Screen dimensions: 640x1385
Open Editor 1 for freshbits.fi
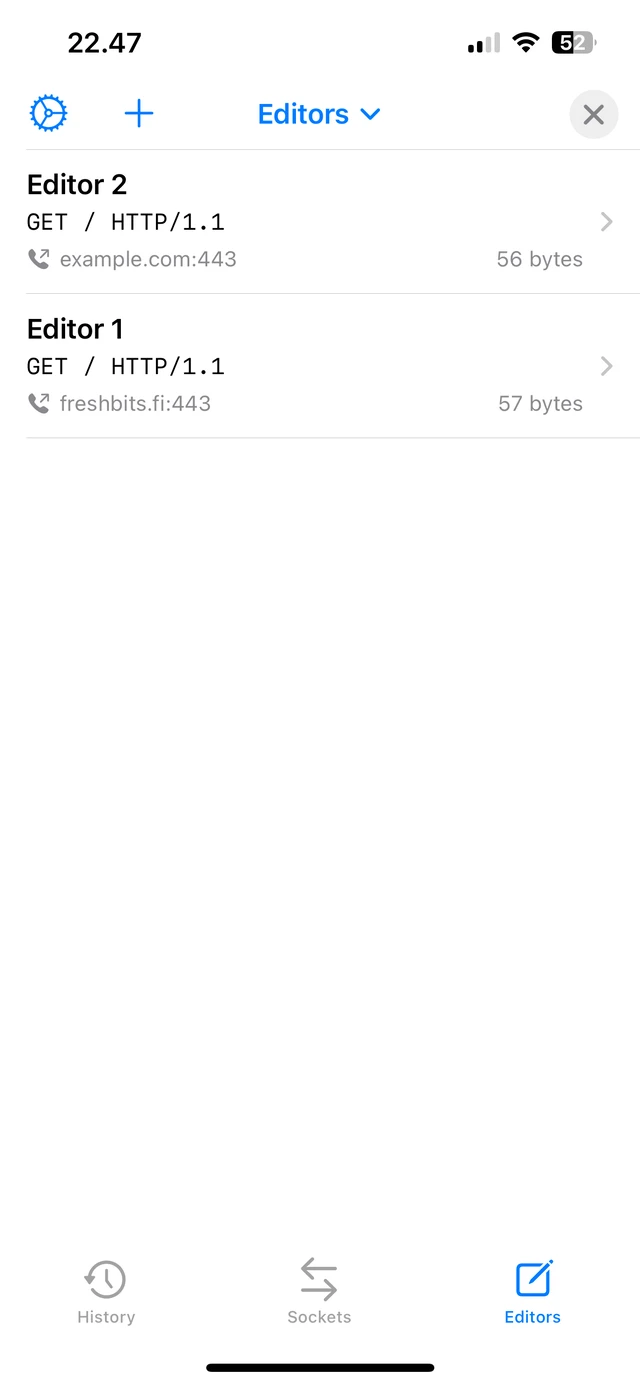coord(320,366)
